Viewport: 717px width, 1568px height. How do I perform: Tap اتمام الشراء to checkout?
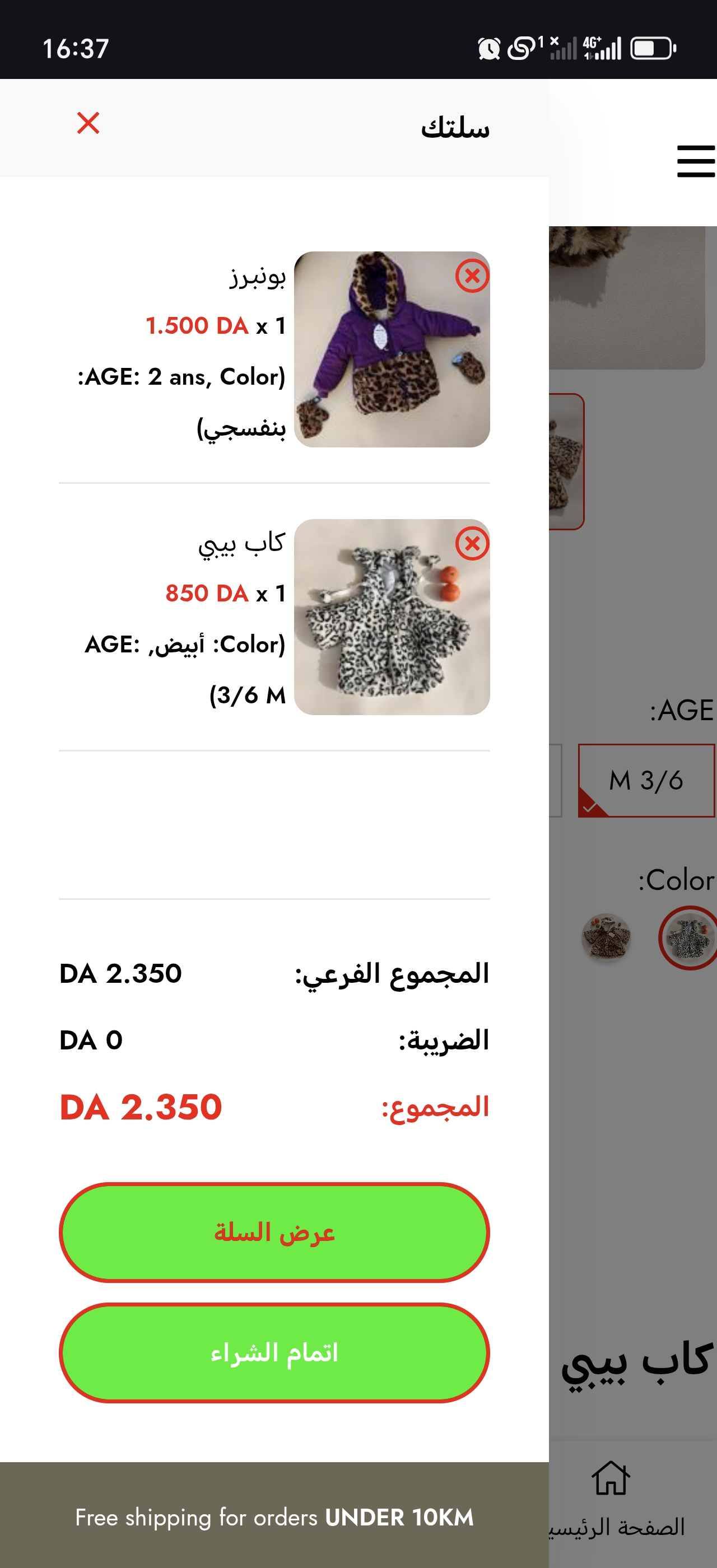click(x=273, y=1352)
